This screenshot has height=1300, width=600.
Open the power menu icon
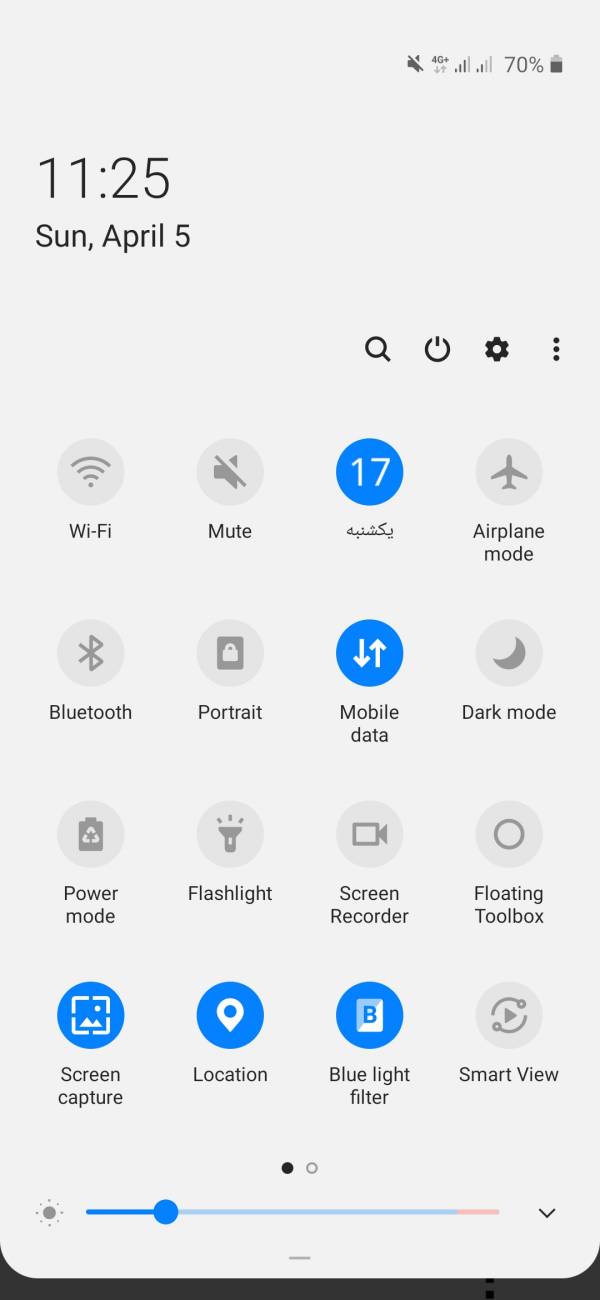tap(437, 349)
